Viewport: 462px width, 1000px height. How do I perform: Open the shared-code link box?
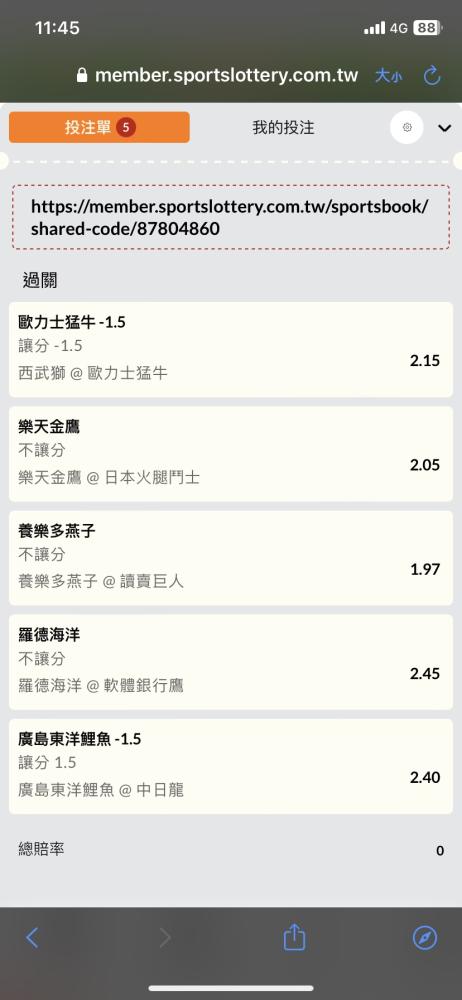click(231, 217)
